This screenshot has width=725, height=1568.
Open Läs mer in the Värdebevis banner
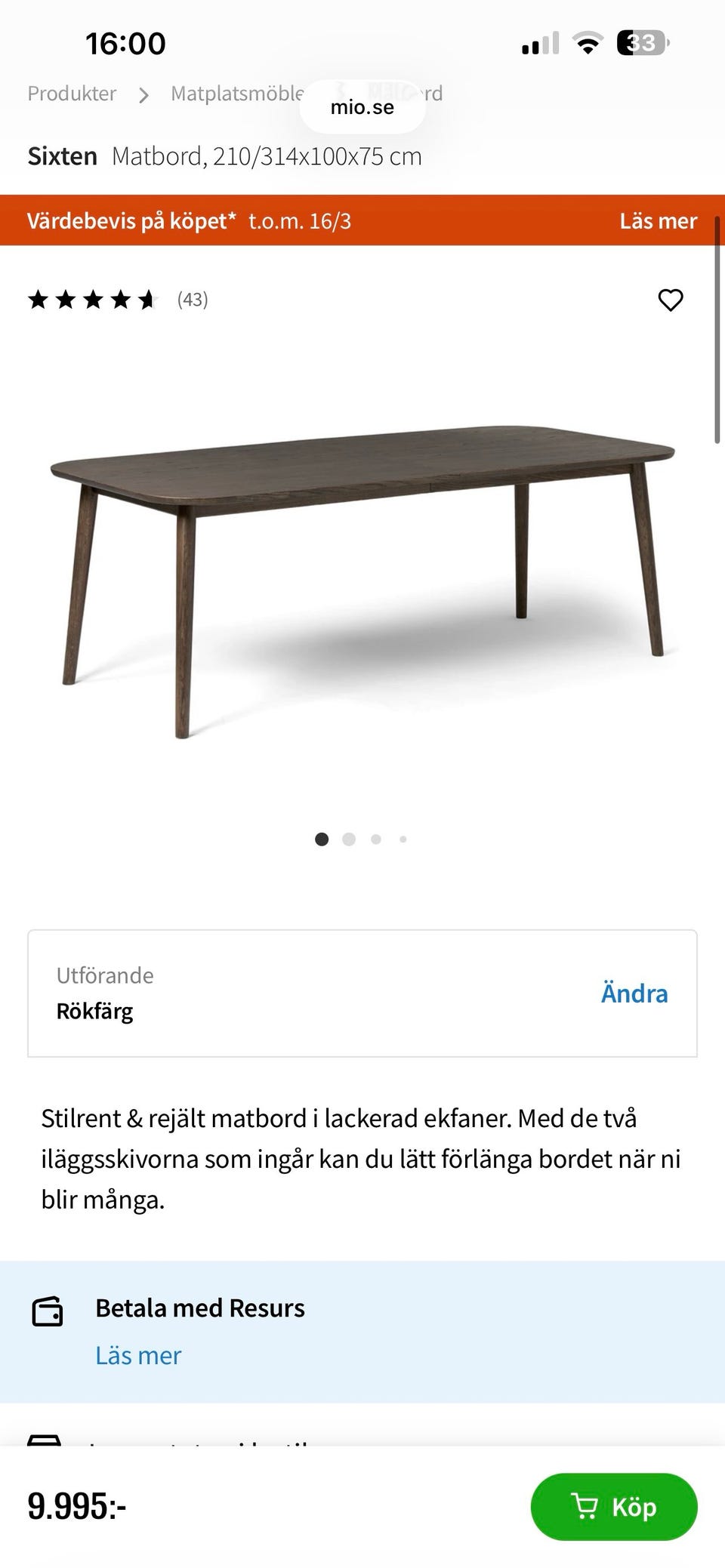tap(659, 220)
